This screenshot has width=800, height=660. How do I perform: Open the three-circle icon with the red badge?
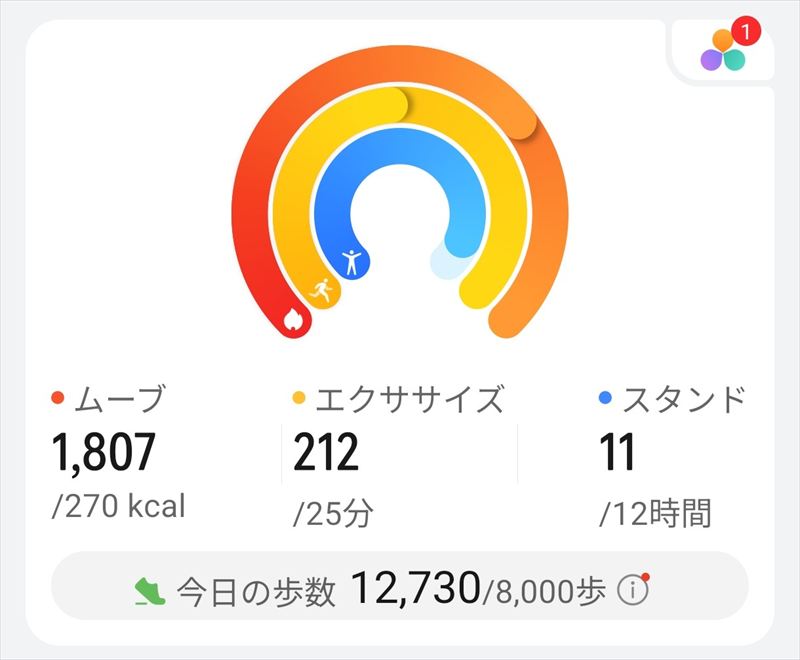click(x=722, y=50)
